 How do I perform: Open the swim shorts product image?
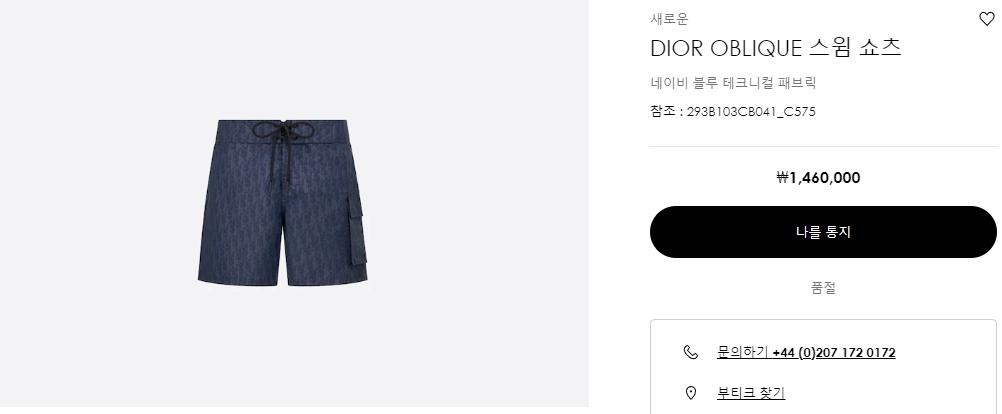282,202
